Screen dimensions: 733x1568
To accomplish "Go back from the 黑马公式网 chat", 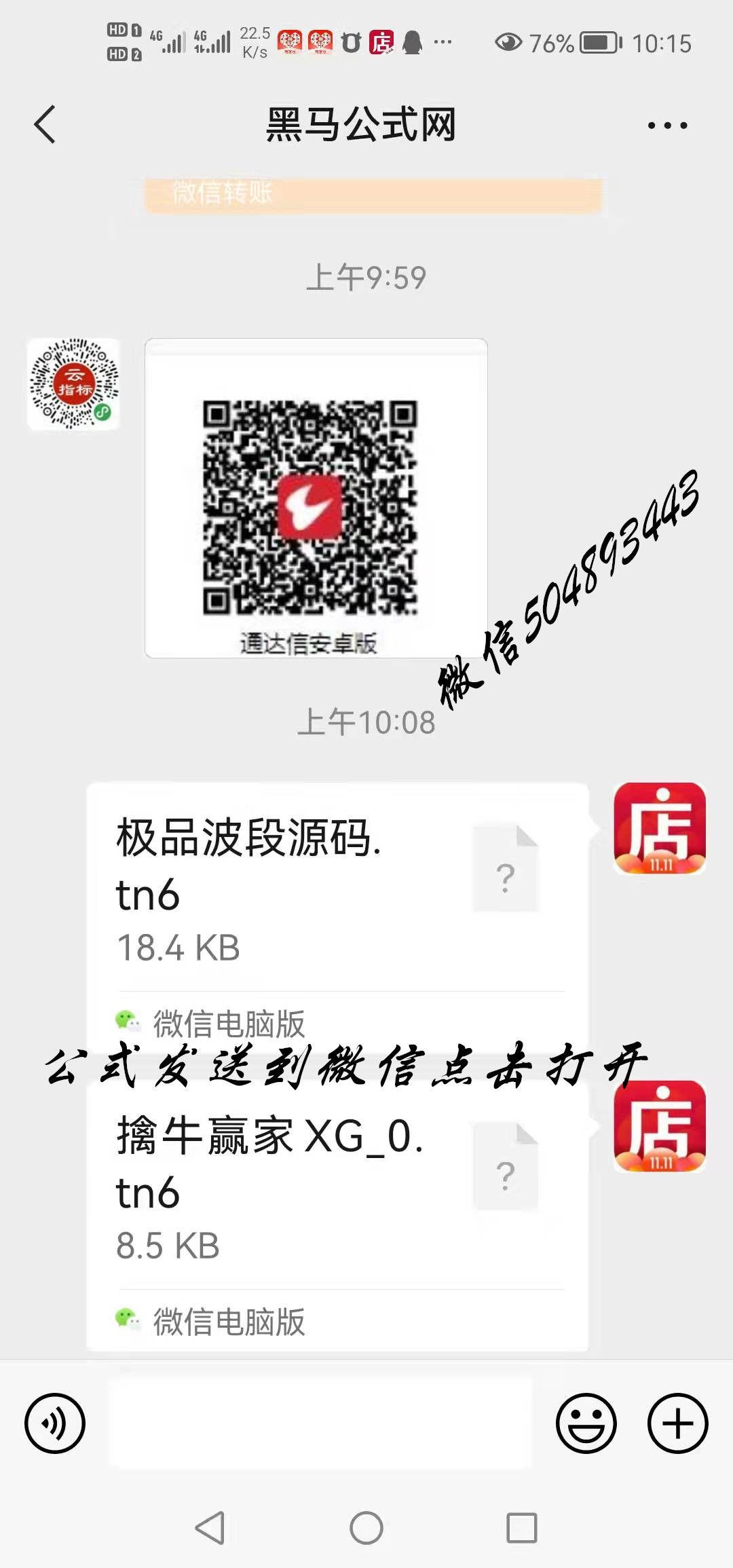I will 45,125.
